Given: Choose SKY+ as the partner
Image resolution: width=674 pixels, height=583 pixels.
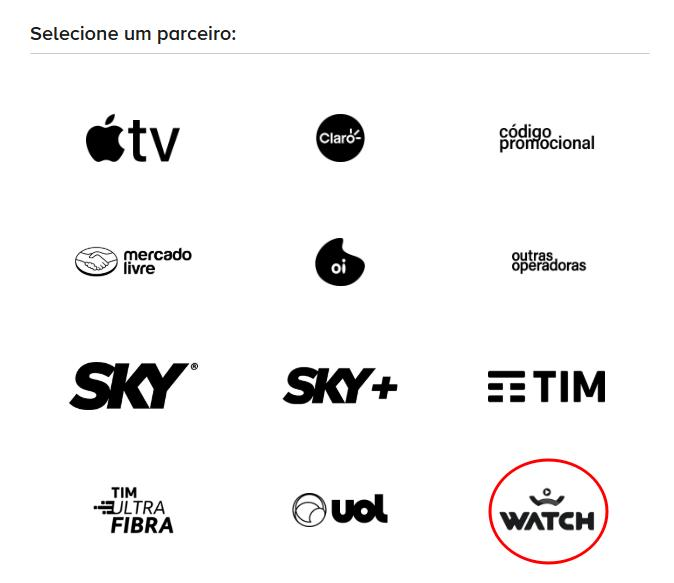Looking at the screenshot, I should [340, 386].
